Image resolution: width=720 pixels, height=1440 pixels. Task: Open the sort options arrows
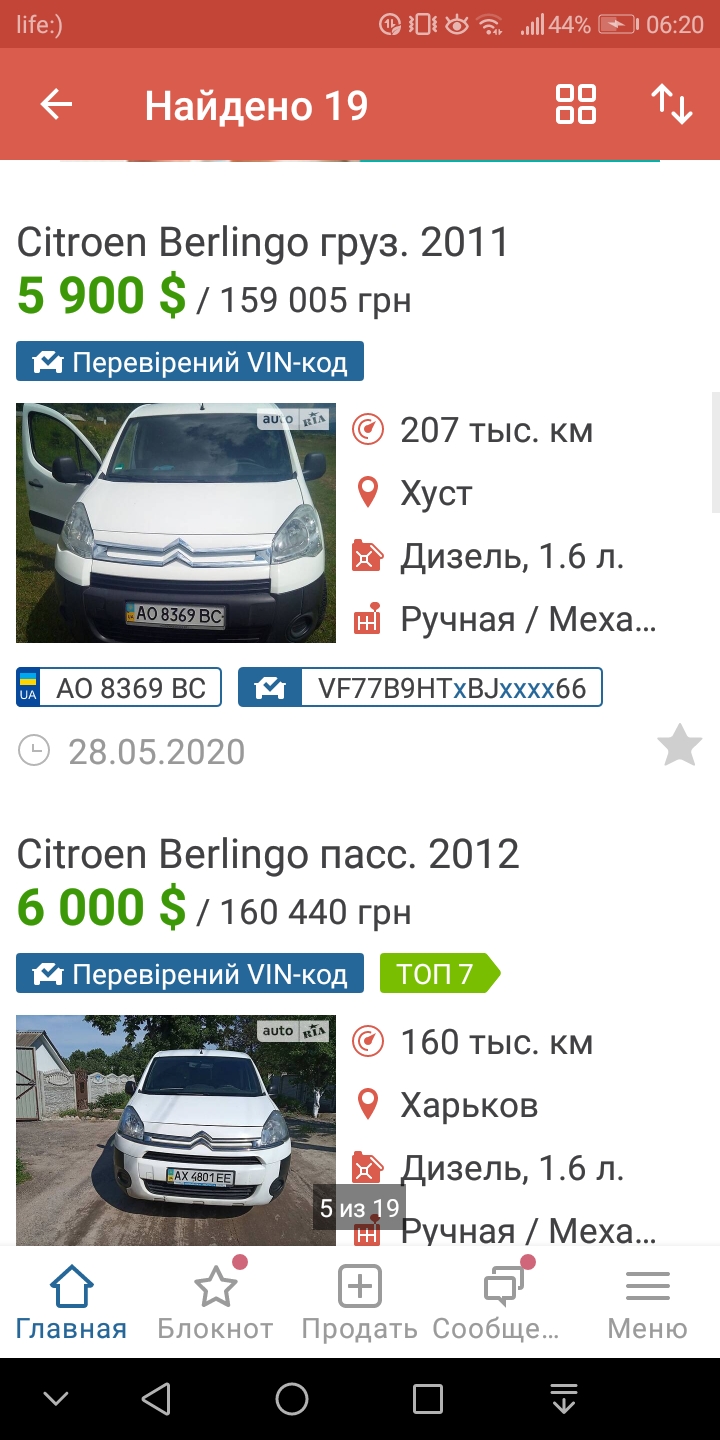[672, 104]
